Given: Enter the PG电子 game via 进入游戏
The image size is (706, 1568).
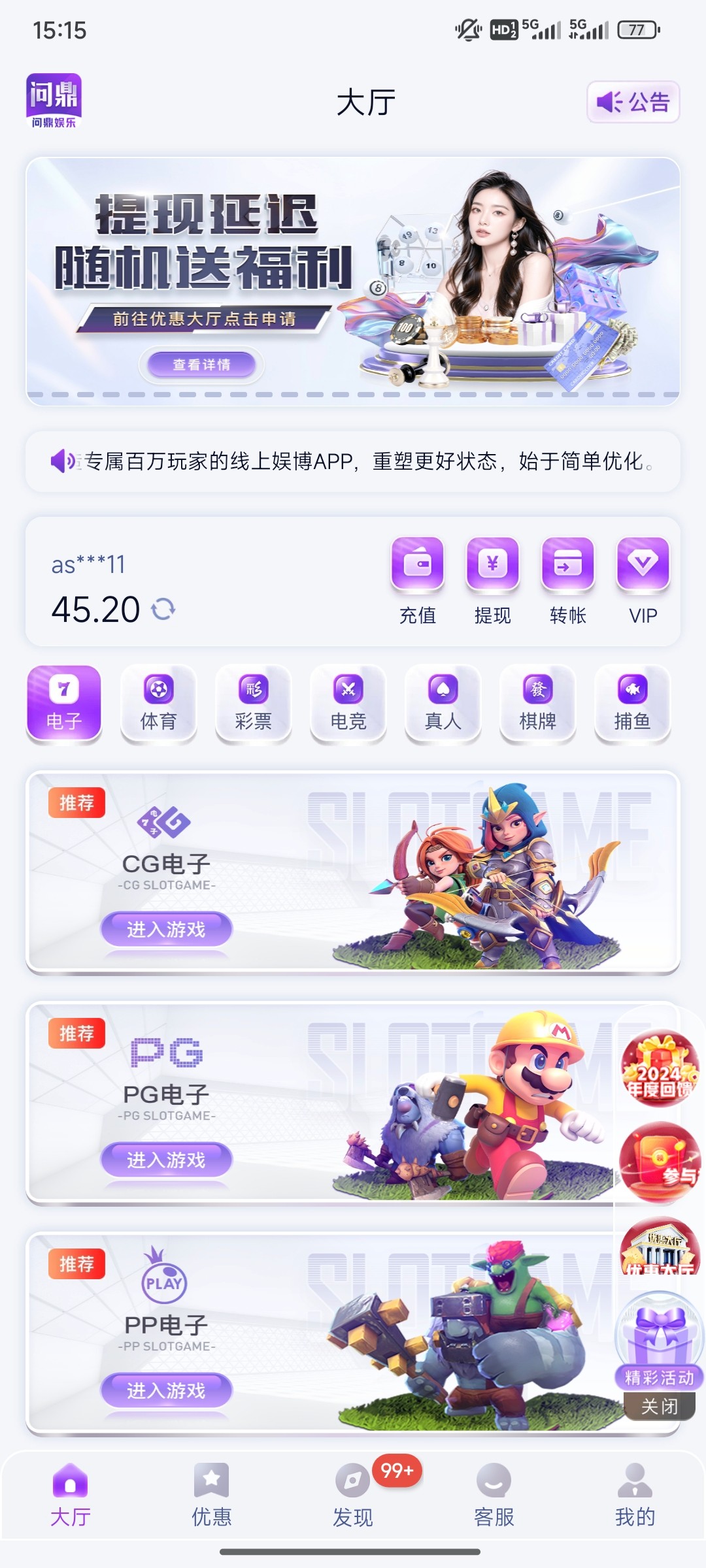Looking at the screenshot, I should click(x=166, y=1160).
